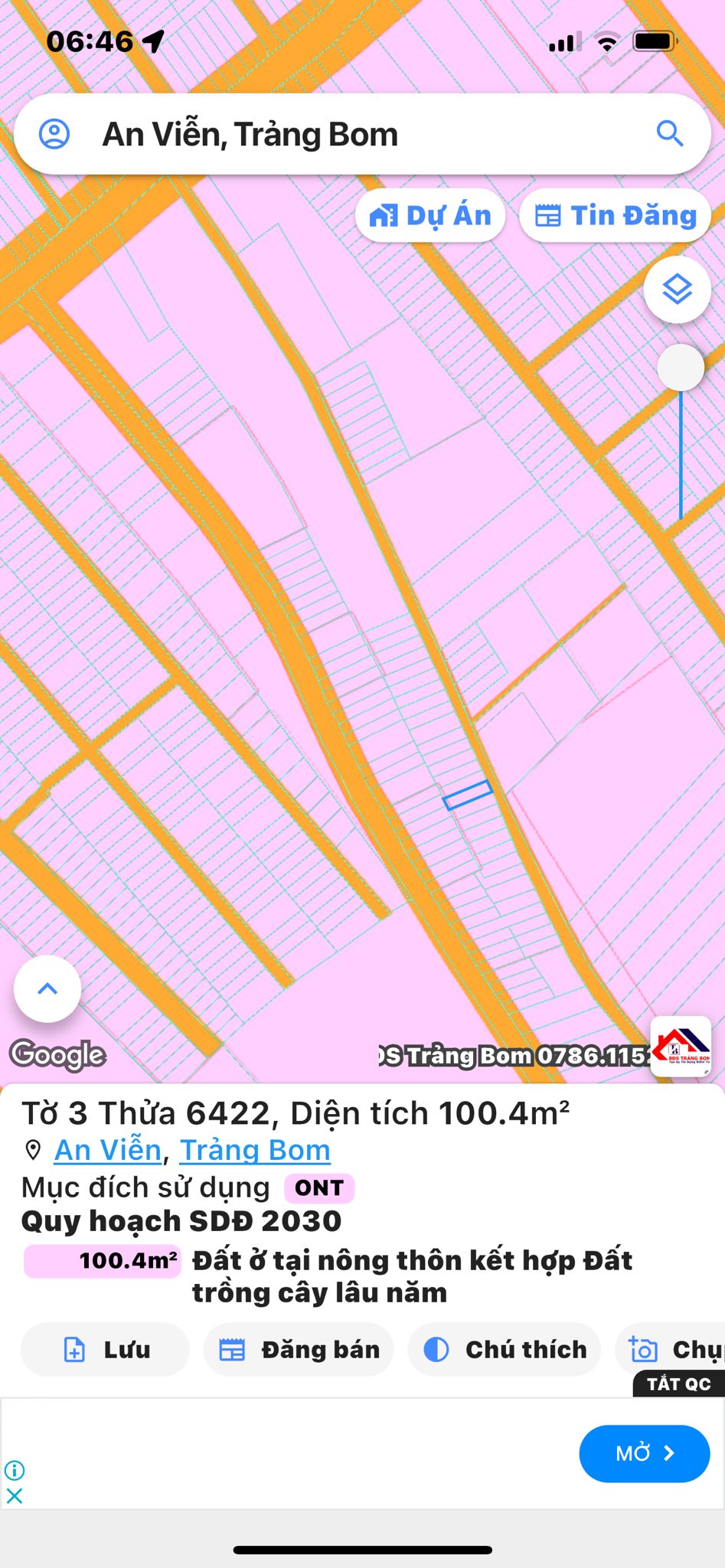Screen dimensions: 725x1568
Task: View ad info icon
Action: tap(15, 1470)
